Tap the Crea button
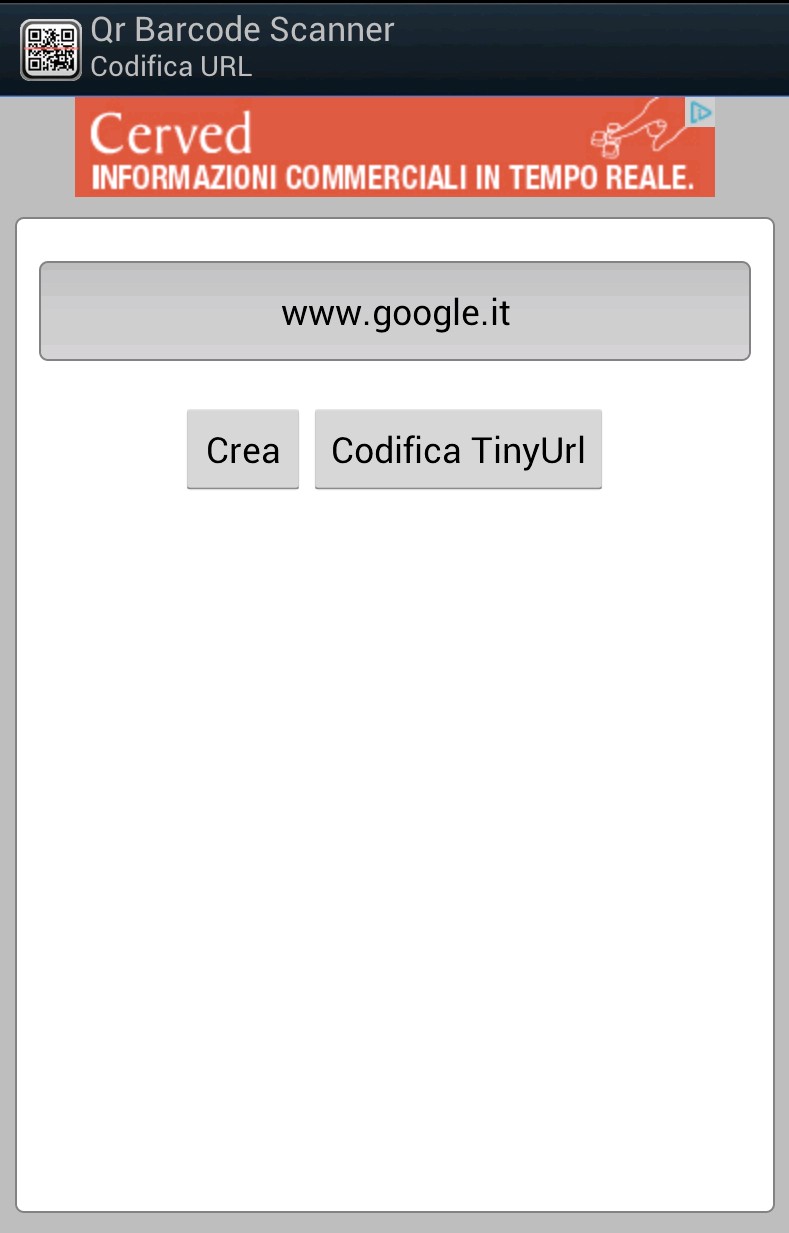This screenshot has height=1233, width=789. pyautogui.click(x=243, y=450)
